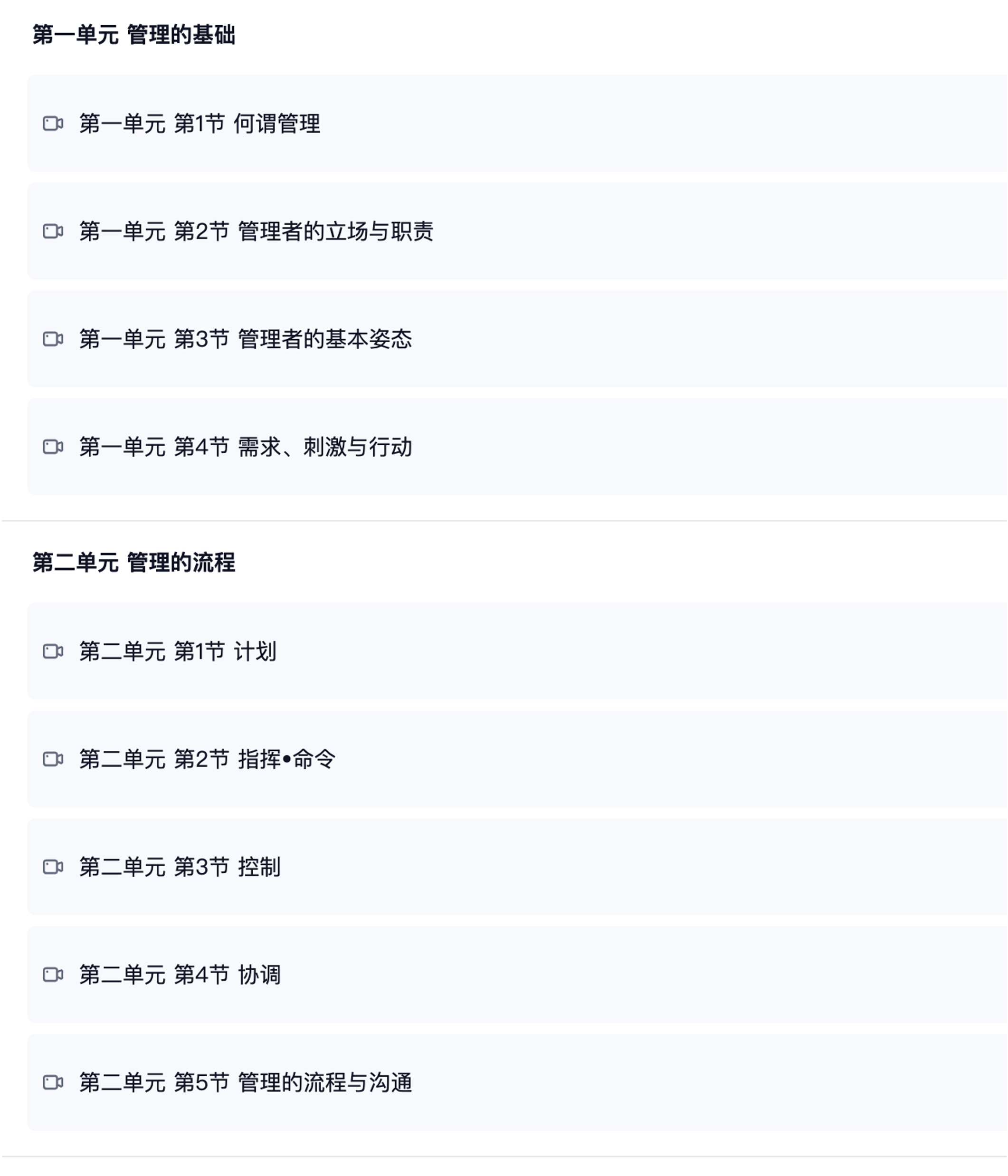Open lesson 第2节 管理者的立场与职责
The height and width of the screenshot is (1176, 1008).
click(256, 231)
